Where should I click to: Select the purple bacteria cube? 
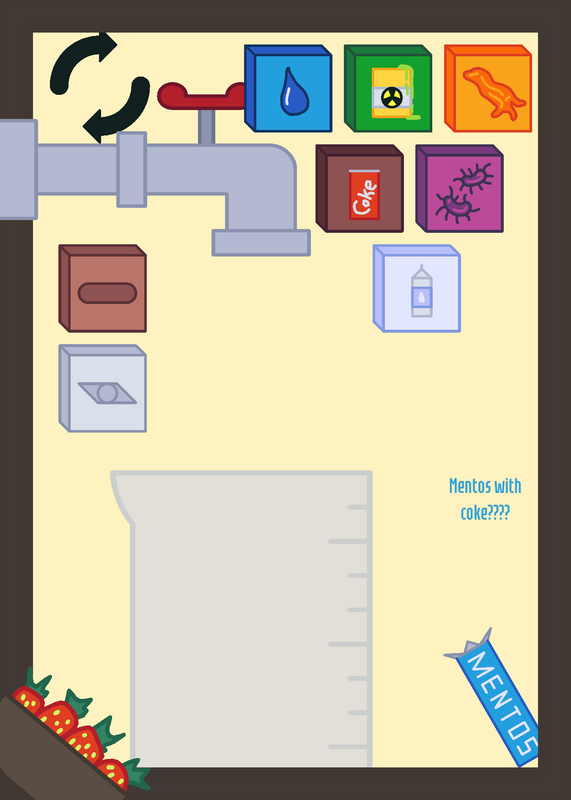point(460,188)
